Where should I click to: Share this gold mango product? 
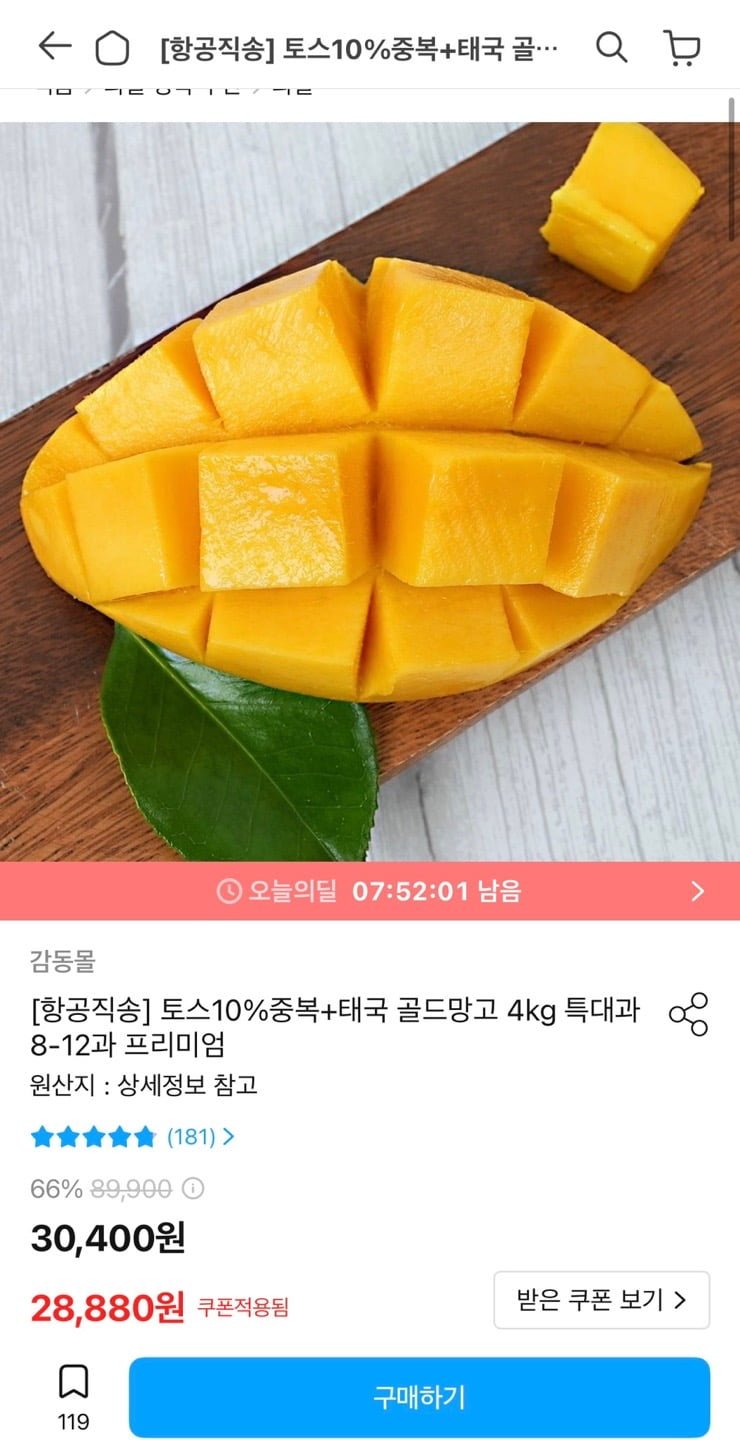click(x=688, y=1014)
